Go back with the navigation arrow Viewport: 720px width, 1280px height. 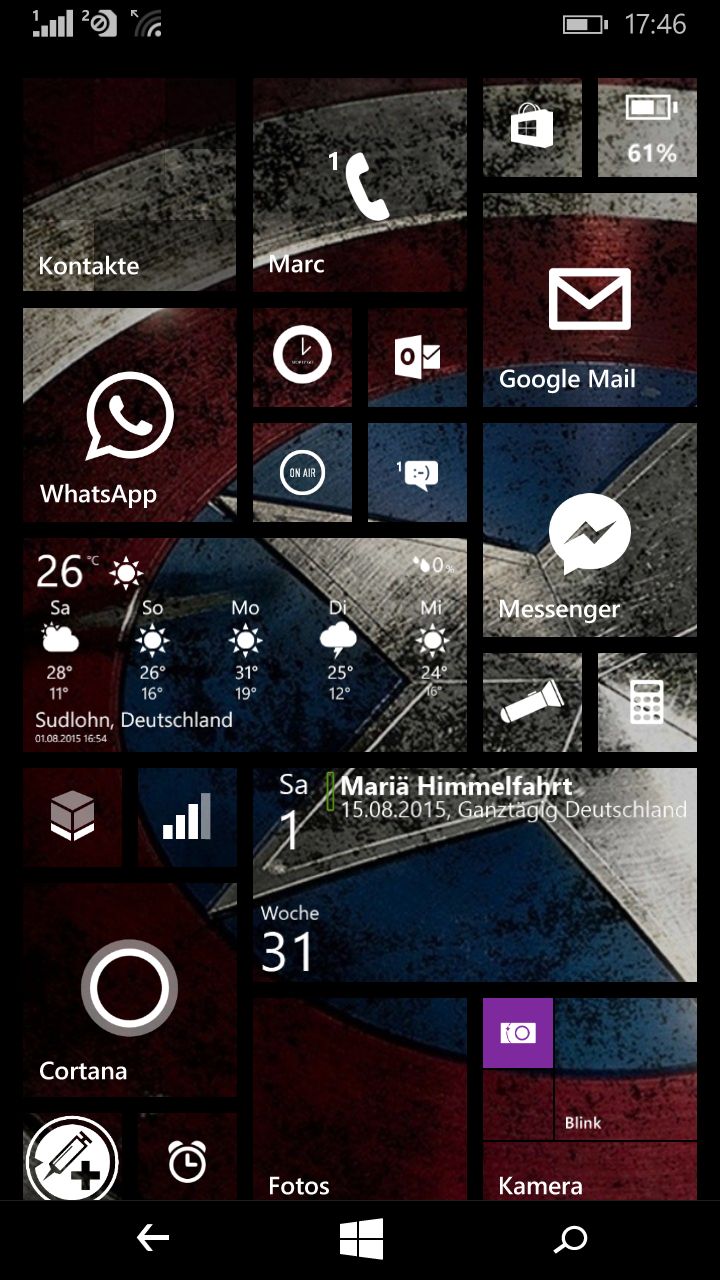152,1239
